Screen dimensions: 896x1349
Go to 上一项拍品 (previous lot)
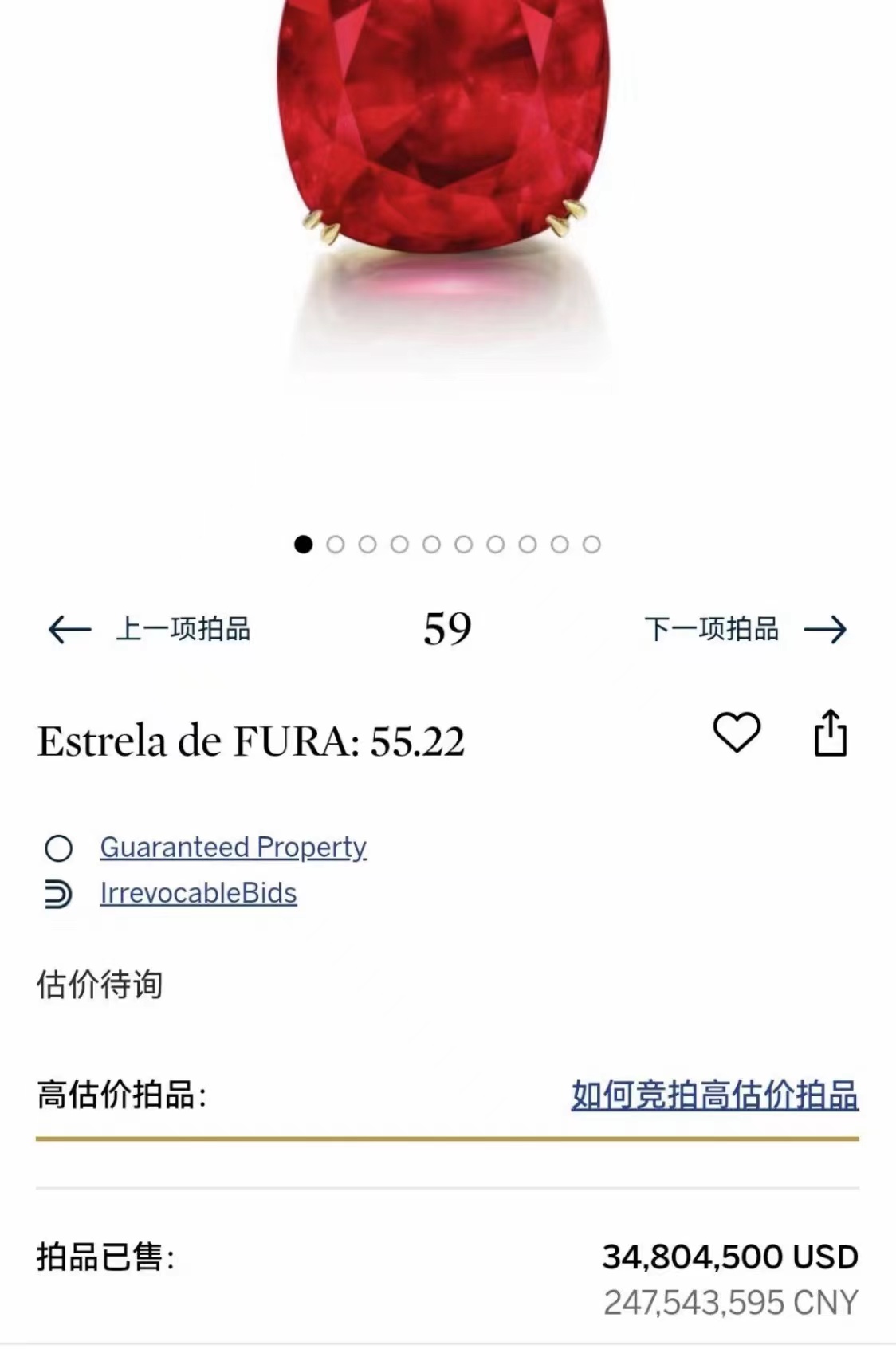179,630
